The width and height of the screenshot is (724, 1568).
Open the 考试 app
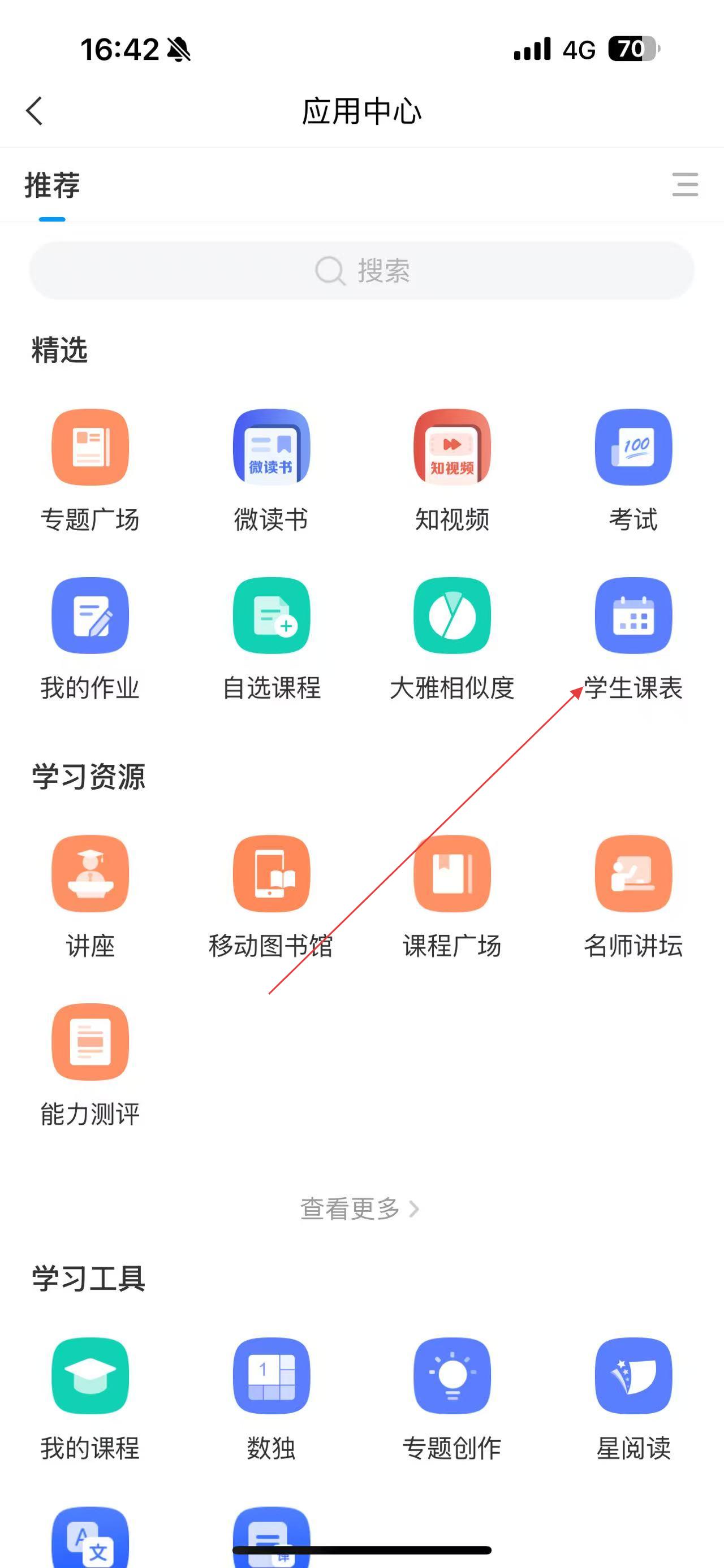633,447
